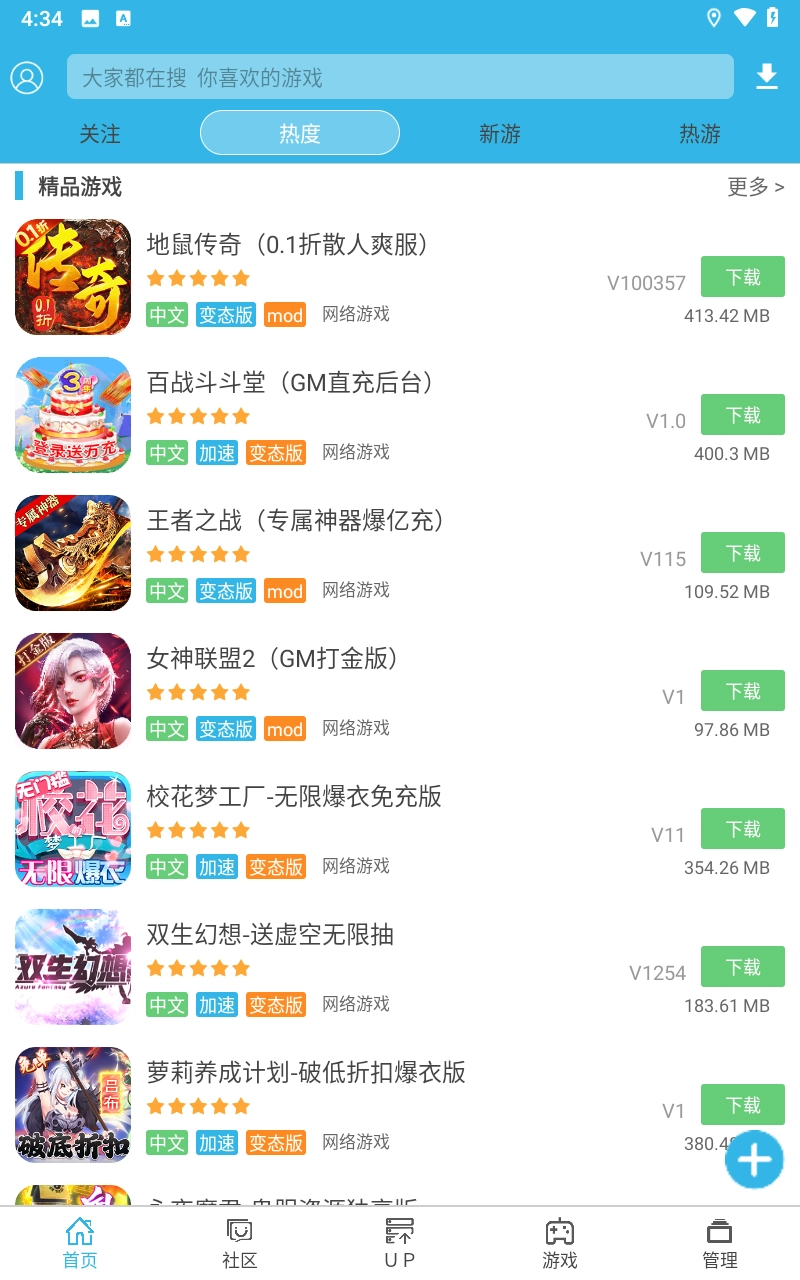Open 双生幻想 game entry
This screenshot has height=1280, width=800.
pyautogui.click(x=270, y=935)
